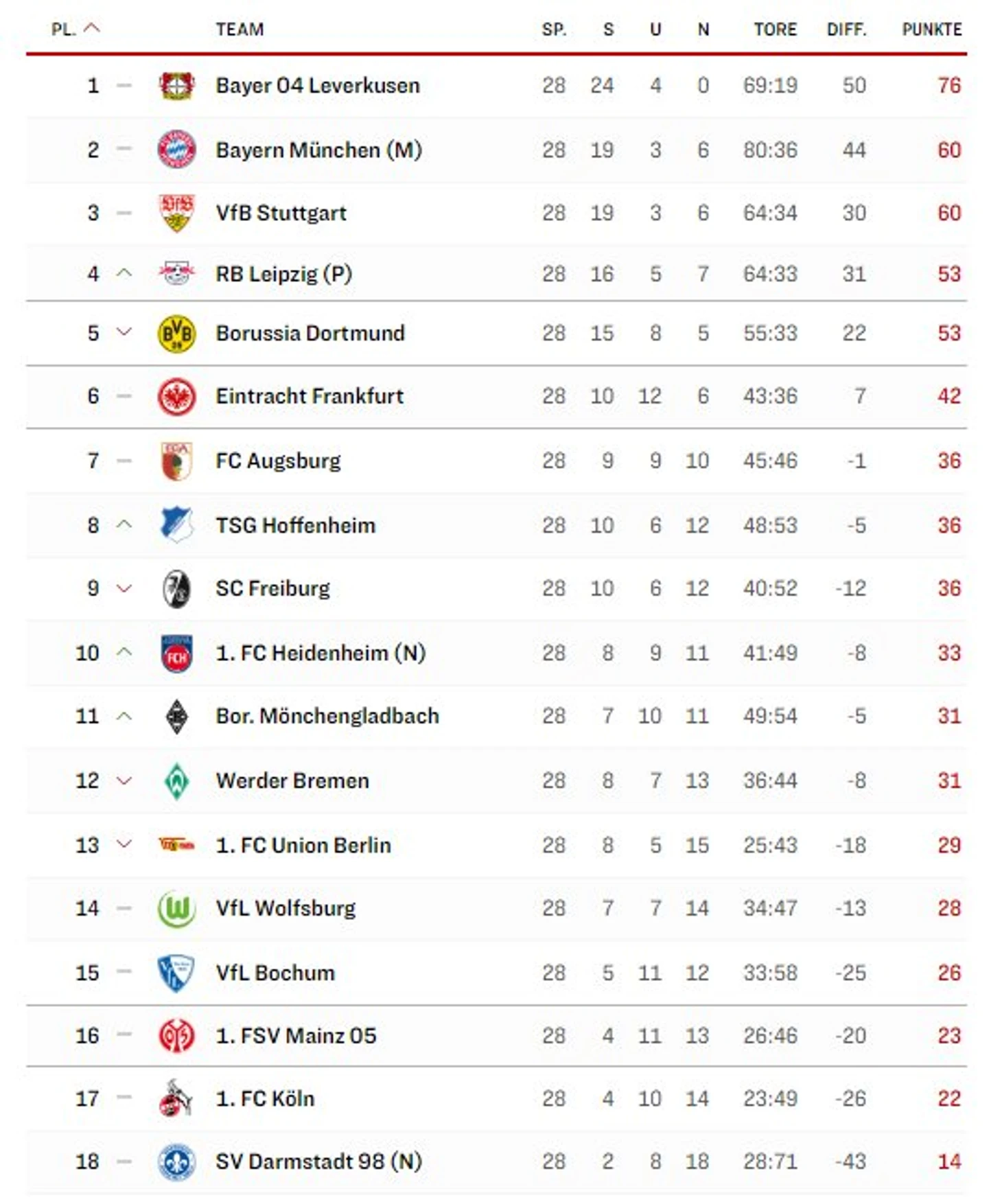Tap the Borussia Dortmund row
This screenshot has width=1002, height=1204.
click(310, 333)
